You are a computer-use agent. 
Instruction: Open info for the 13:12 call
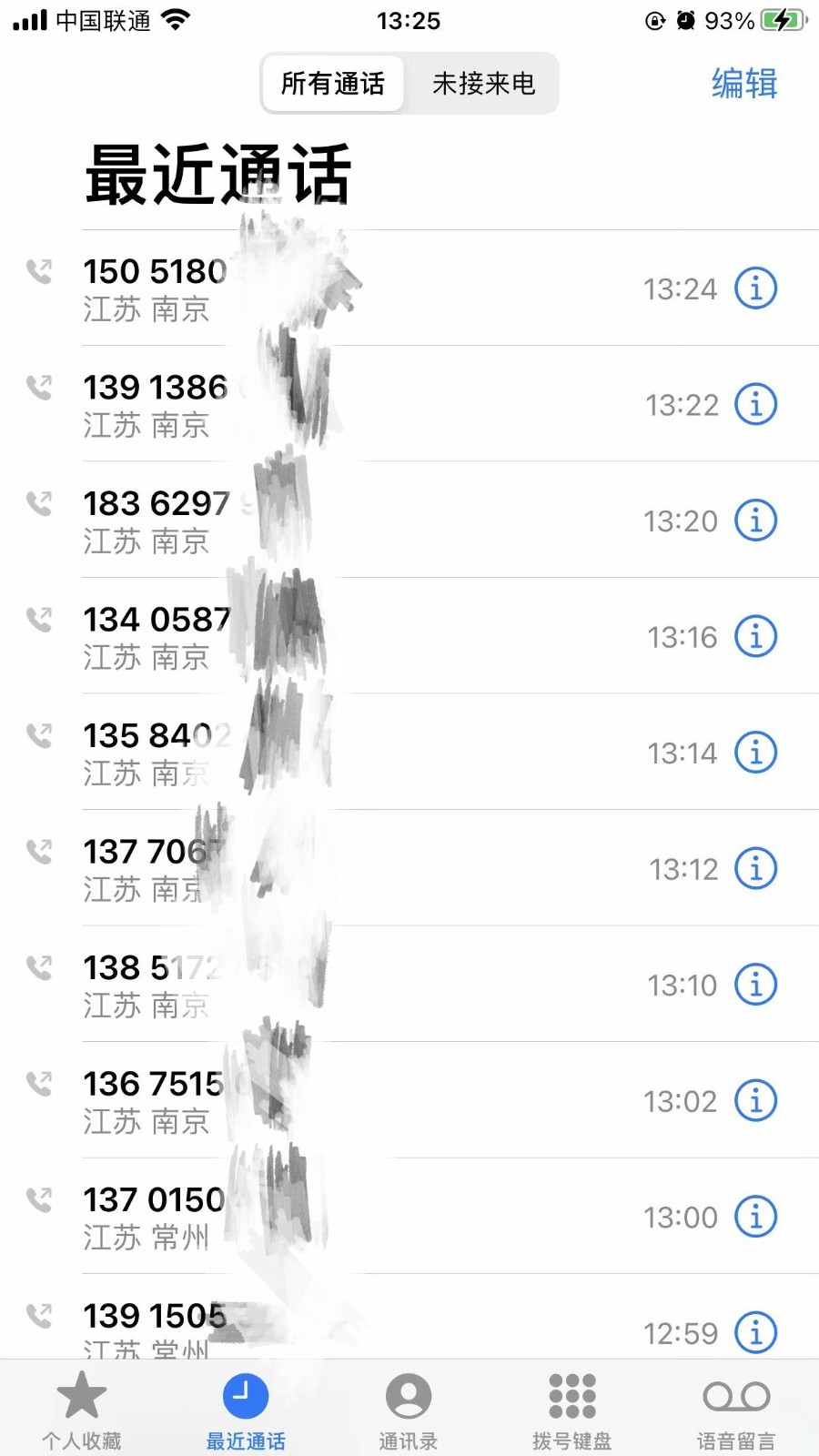coord(755,868)
